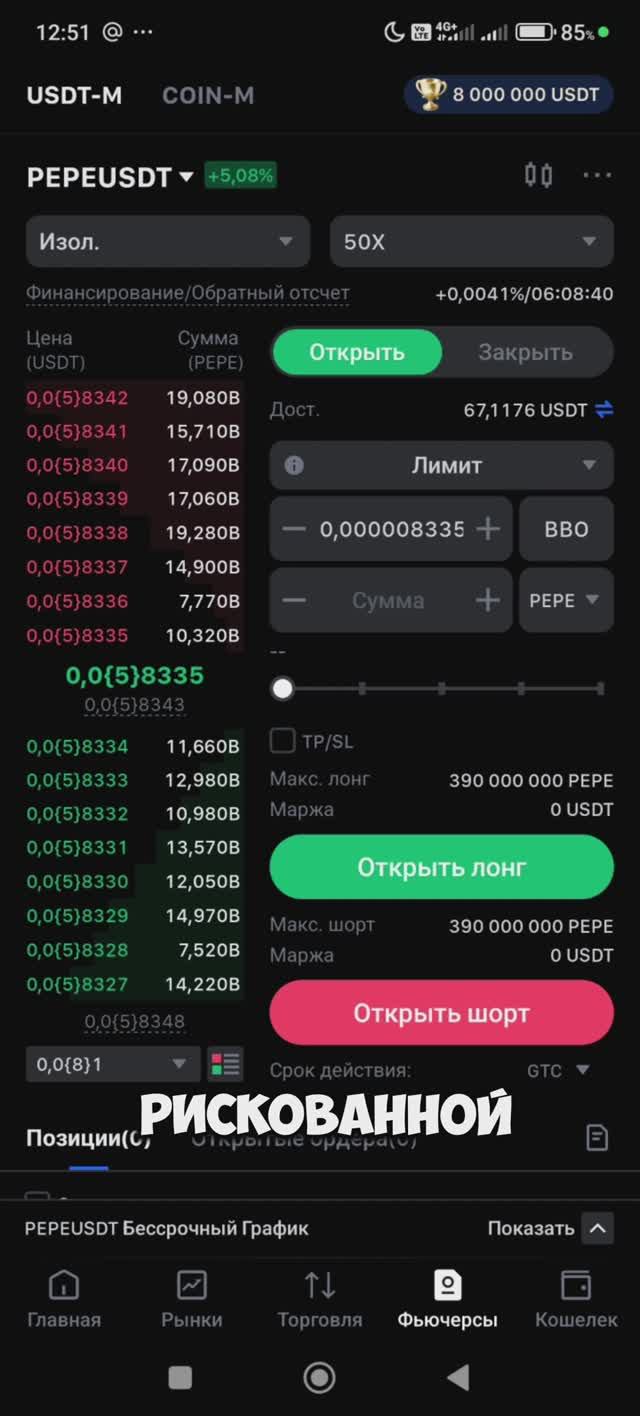Enable the TP/SL checkbox
This screenshot has height=1416, width=640.
coord(283,741)
